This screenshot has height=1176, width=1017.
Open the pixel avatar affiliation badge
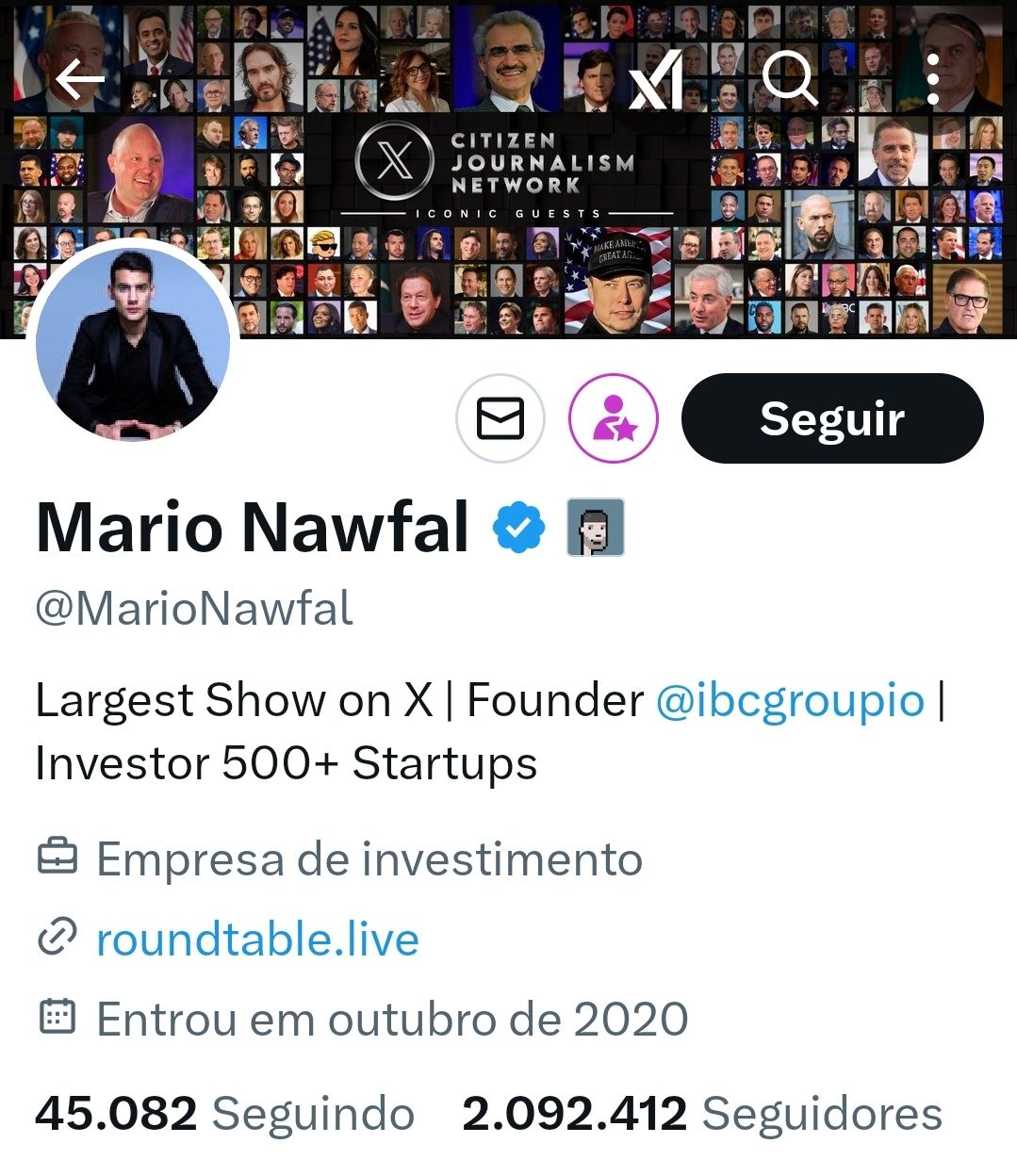596,527
